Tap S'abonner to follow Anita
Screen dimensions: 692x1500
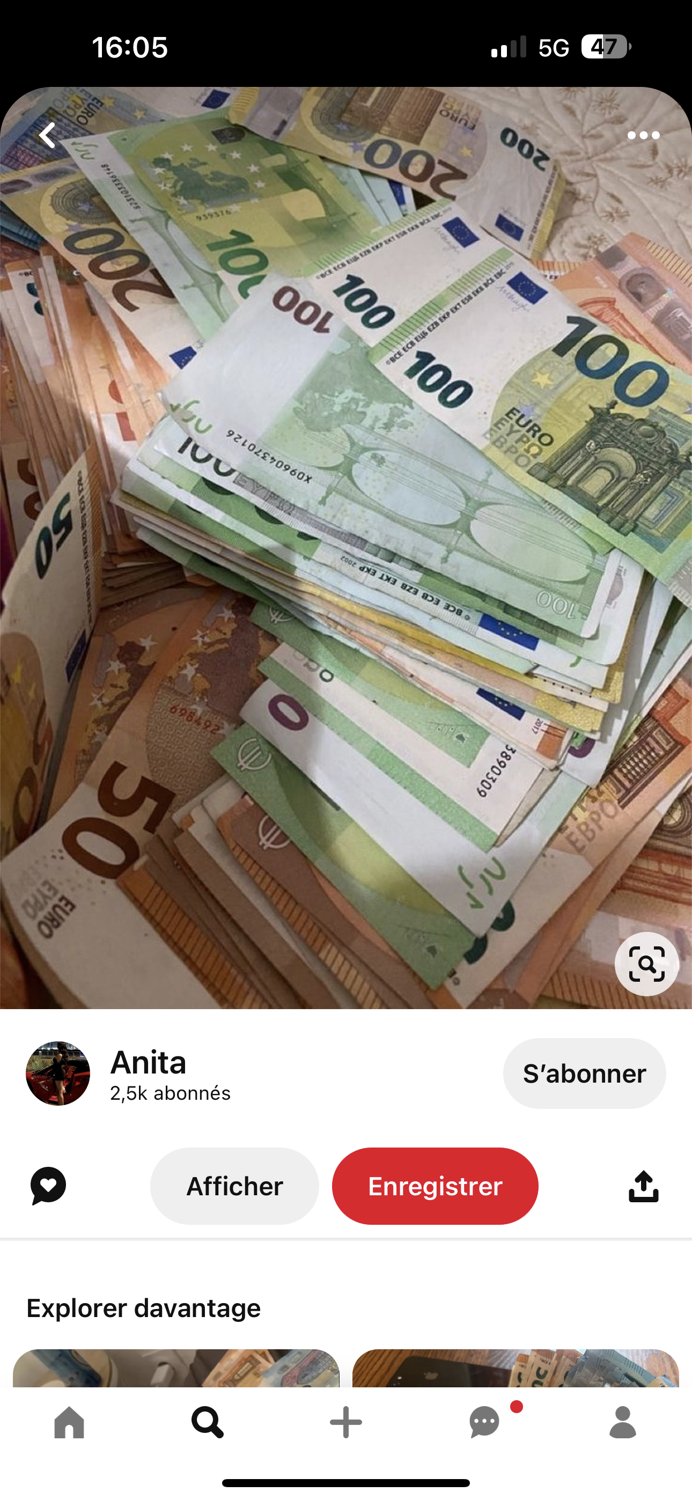pos(584,1073)
